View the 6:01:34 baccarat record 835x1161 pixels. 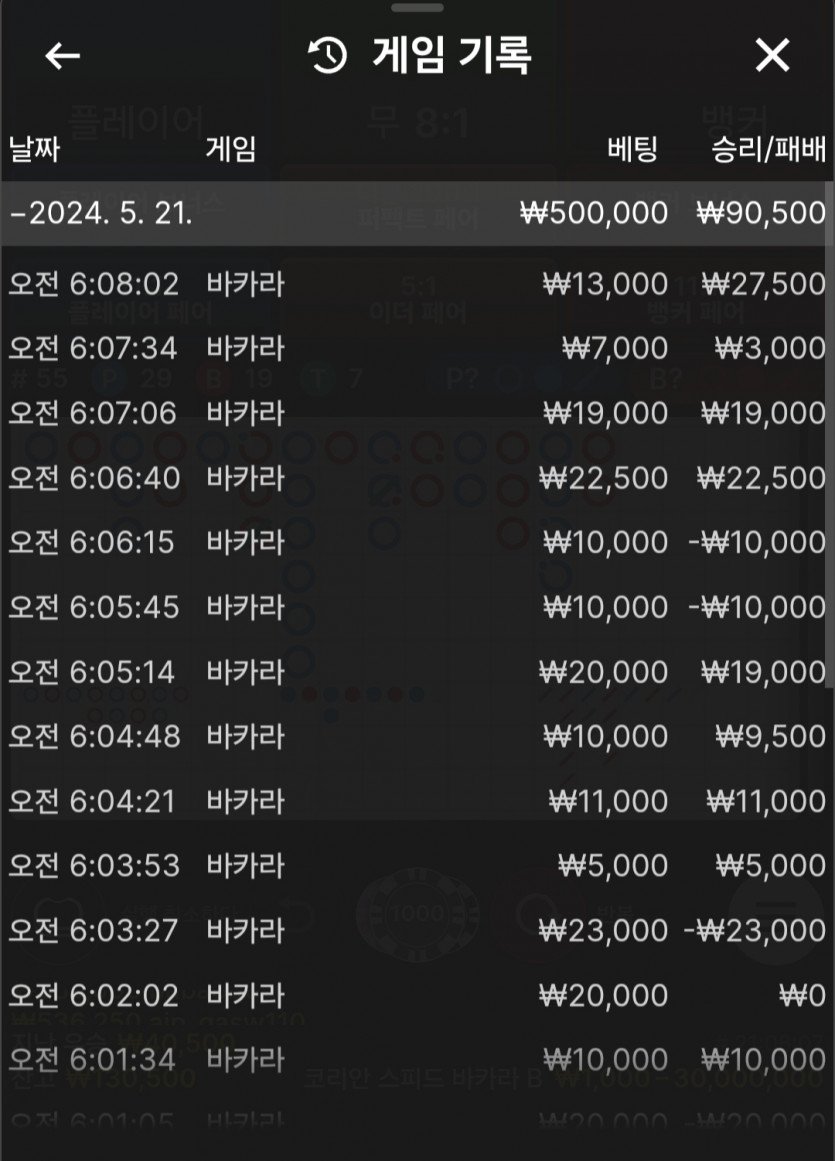417,1059
